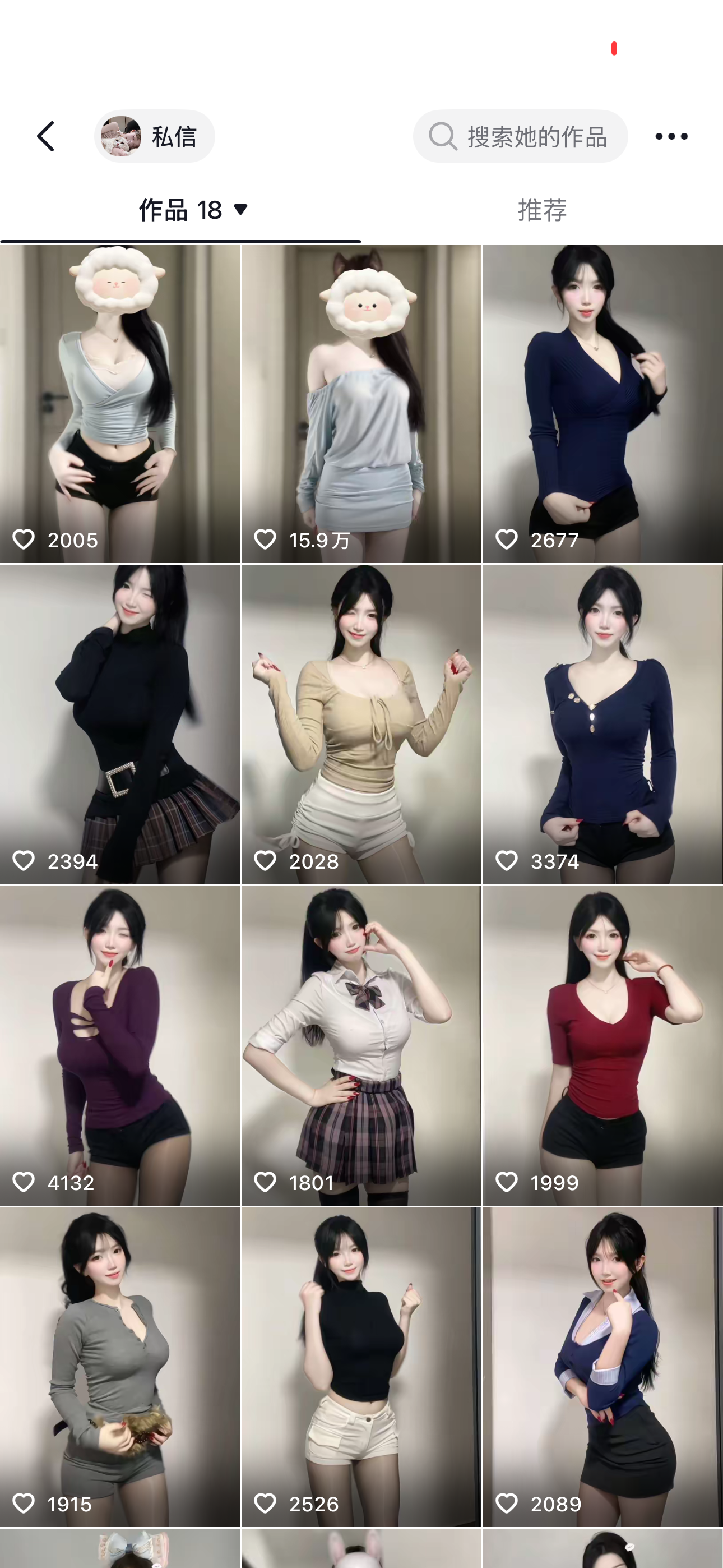
Task: Open the video with 4132 likes
Action: (120, 1046)
